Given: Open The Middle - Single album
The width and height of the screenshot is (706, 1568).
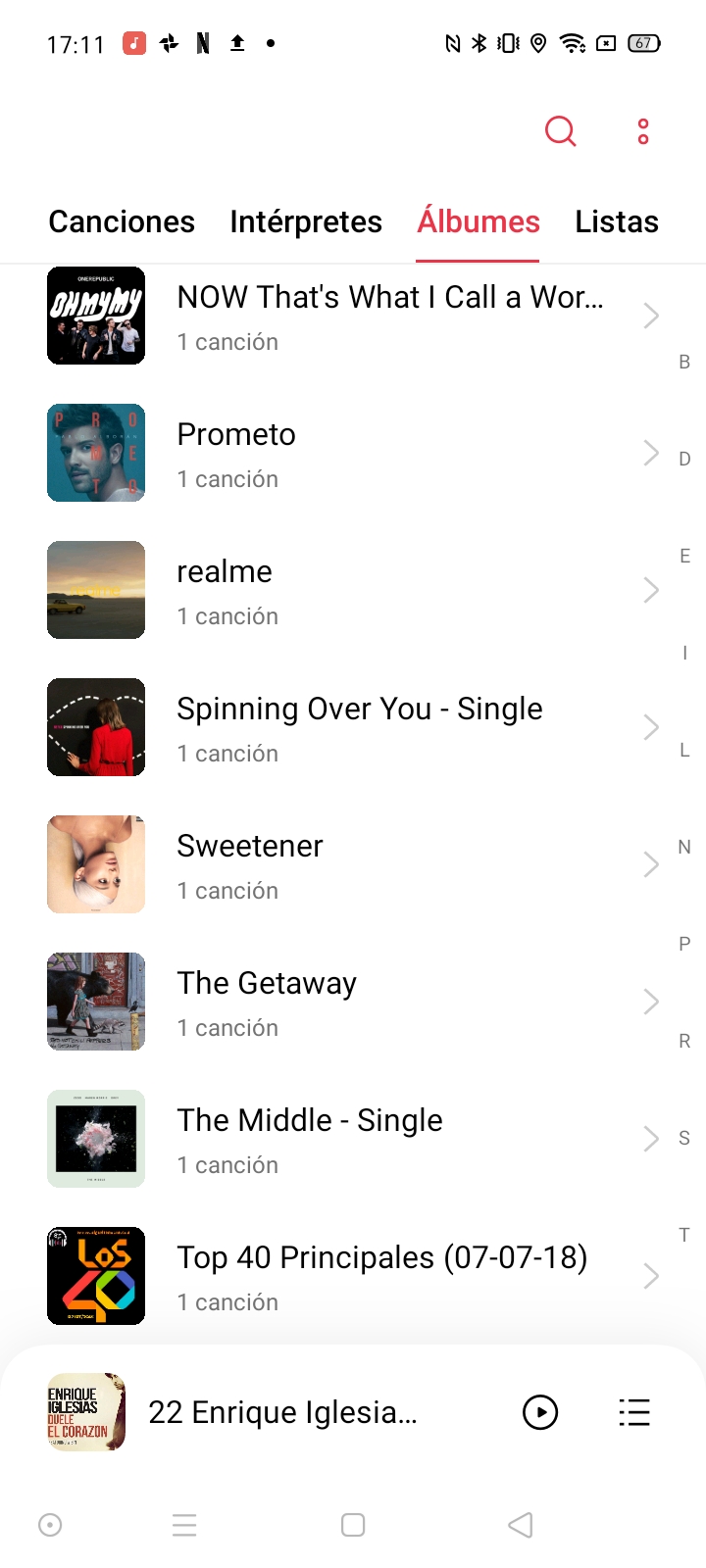Looking at the screenshot, I should (353, 1139).
